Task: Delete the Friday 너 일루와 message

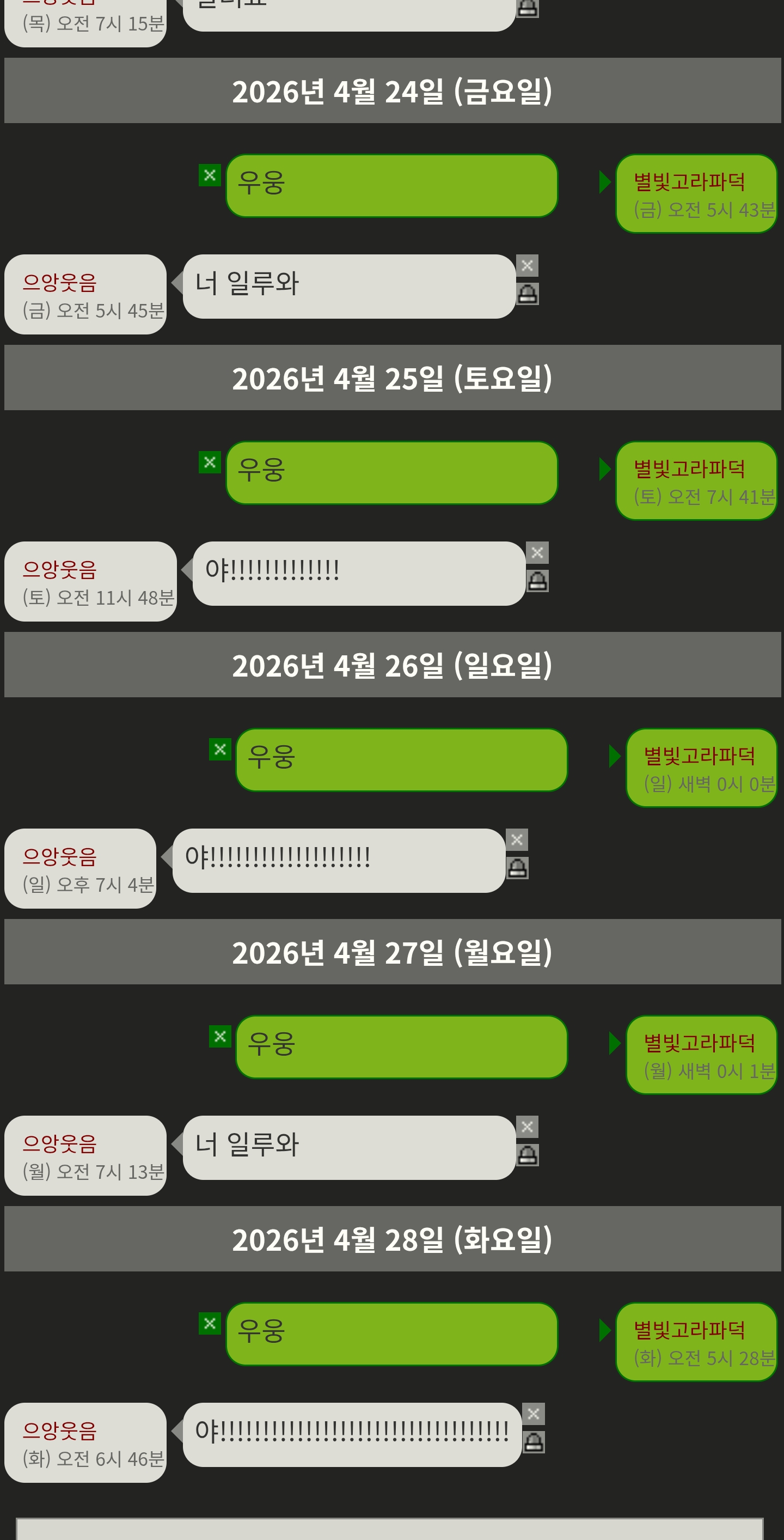Action: pyautogui.click(x=527, y=265)
